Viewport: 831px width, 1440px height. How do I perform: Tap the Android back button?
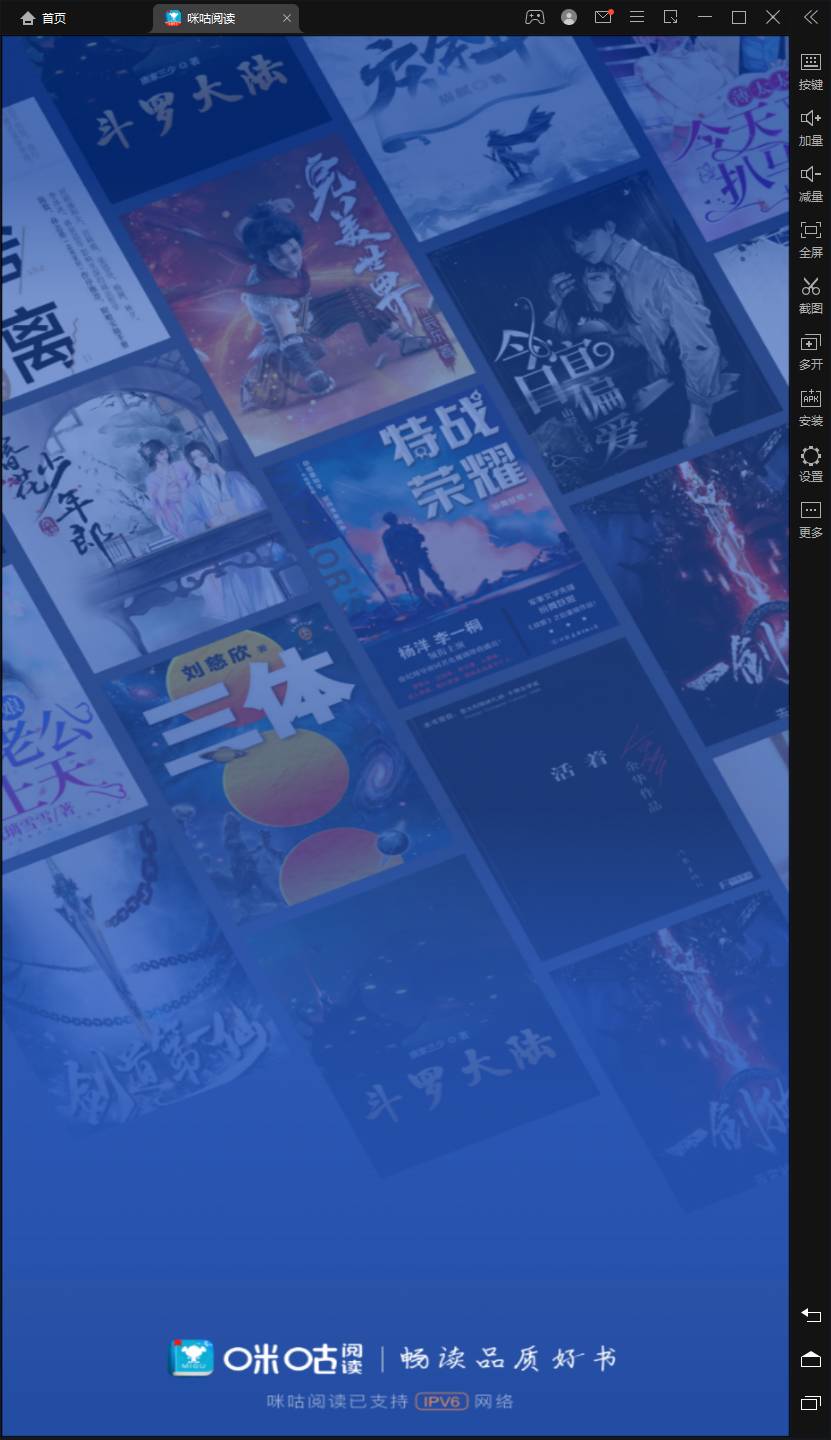click(811, 1314)
